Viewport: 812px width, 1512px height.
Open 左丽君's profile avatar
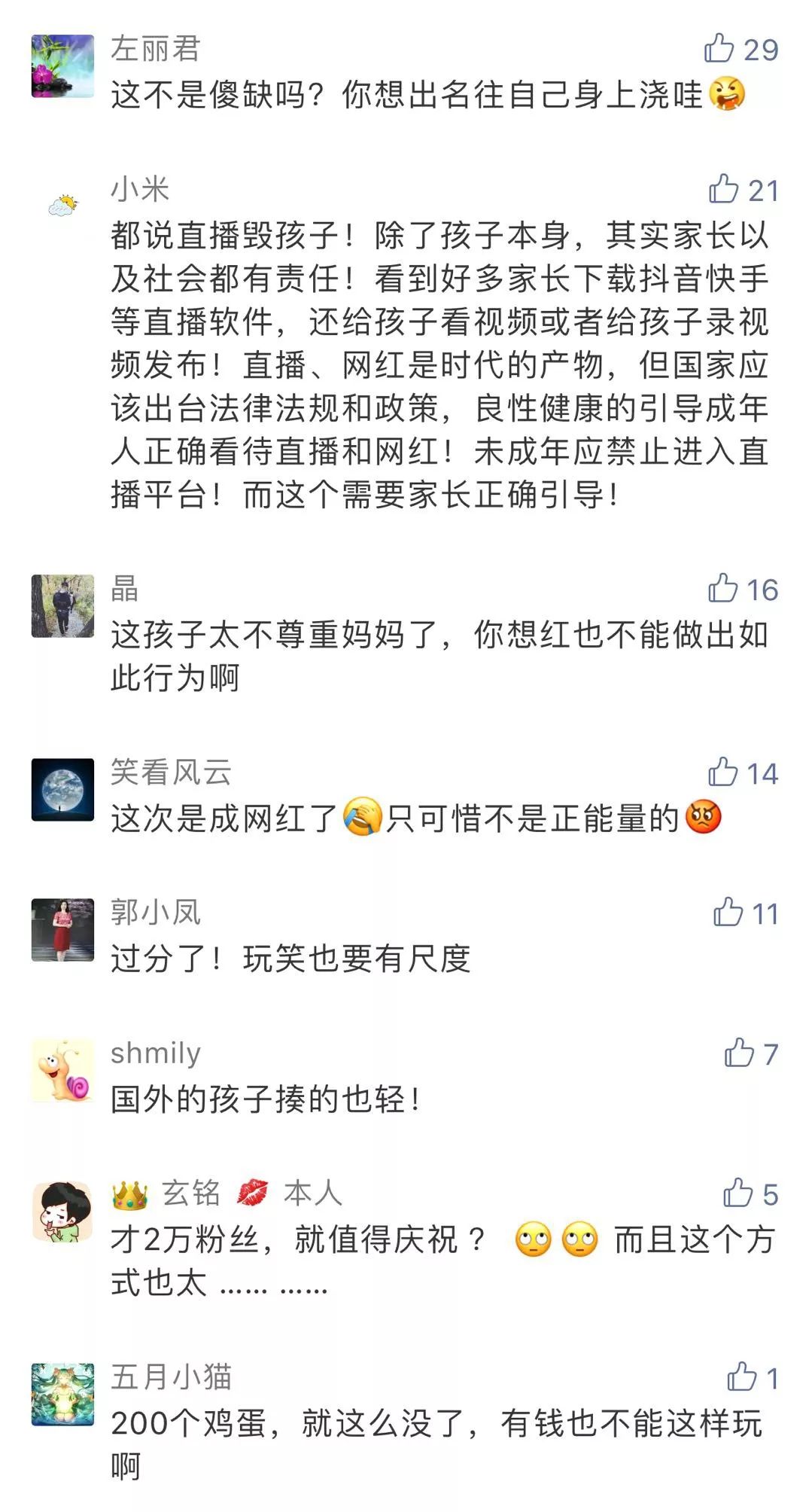62,66
